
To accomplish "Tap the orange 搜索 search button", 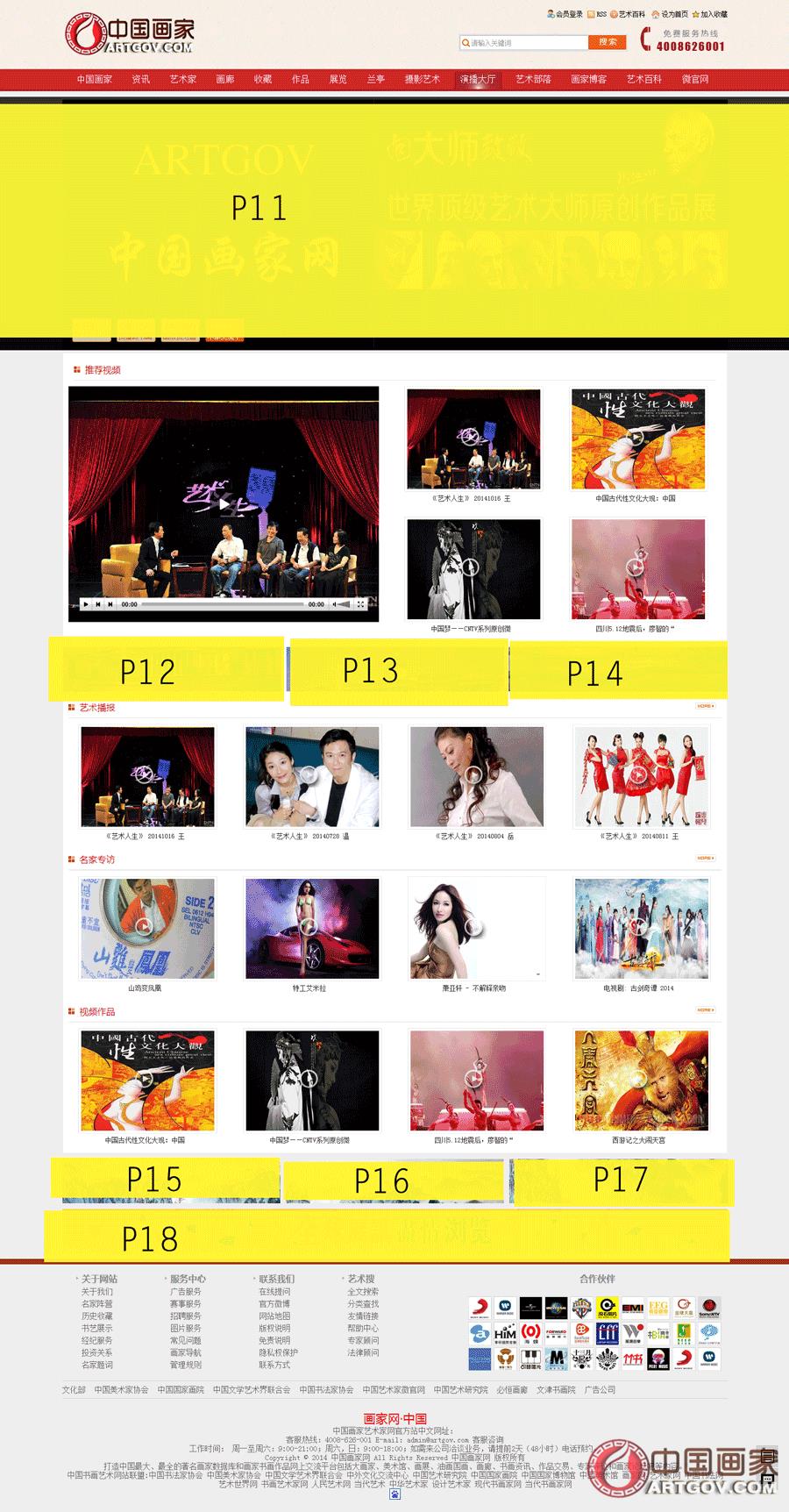I will pyautogui.click(x=608, y=42).
